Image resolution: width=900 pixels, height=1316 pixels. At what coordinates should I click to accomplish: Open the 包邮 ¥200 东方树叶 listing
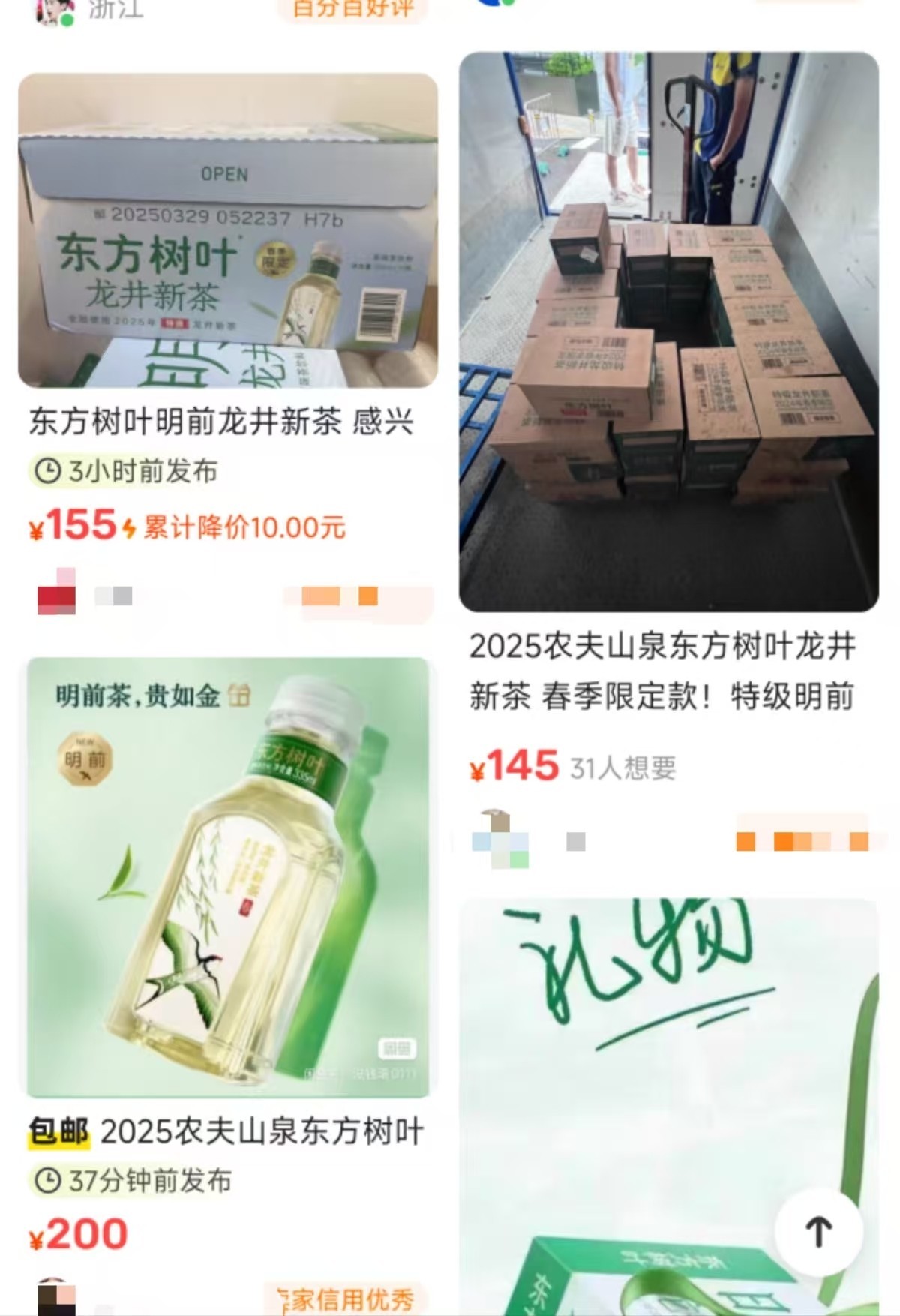point(227,876)
